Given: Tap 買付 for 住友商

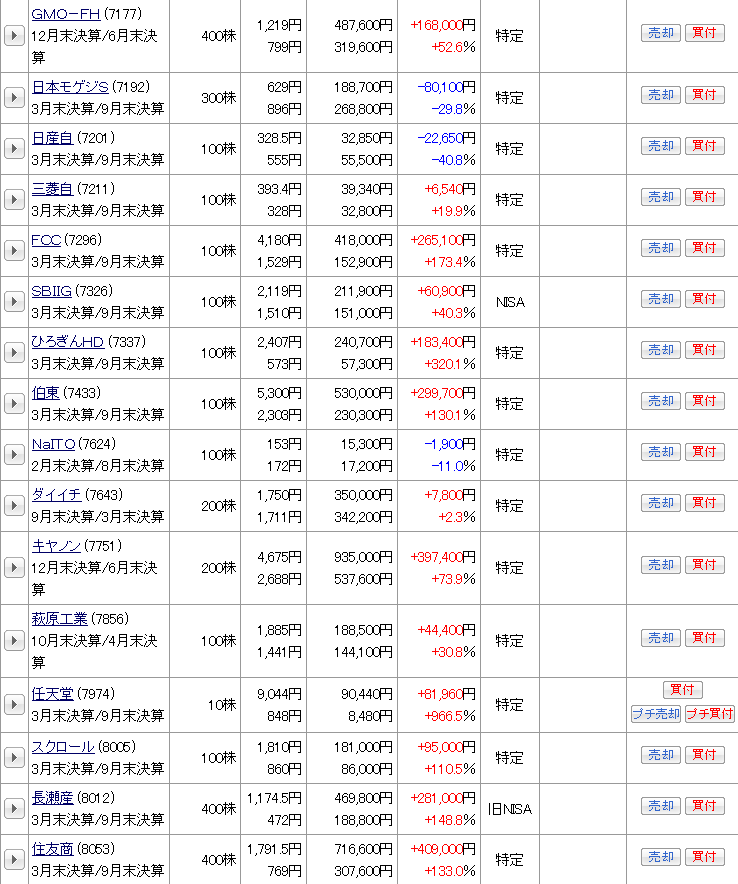Looking at the screenshot, I should (x=704, y=857).
